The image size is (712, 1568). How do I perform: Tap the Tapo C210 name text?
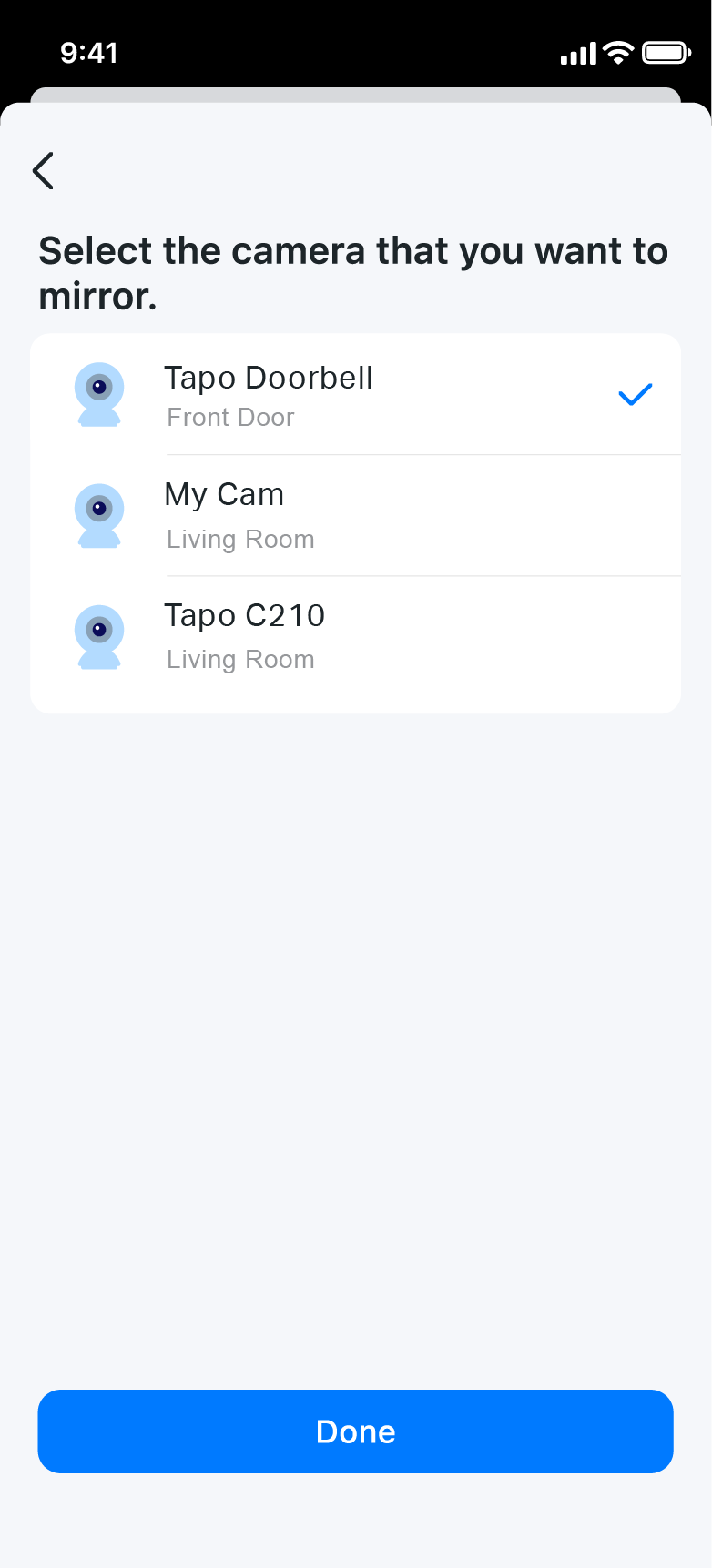point(244,614)
